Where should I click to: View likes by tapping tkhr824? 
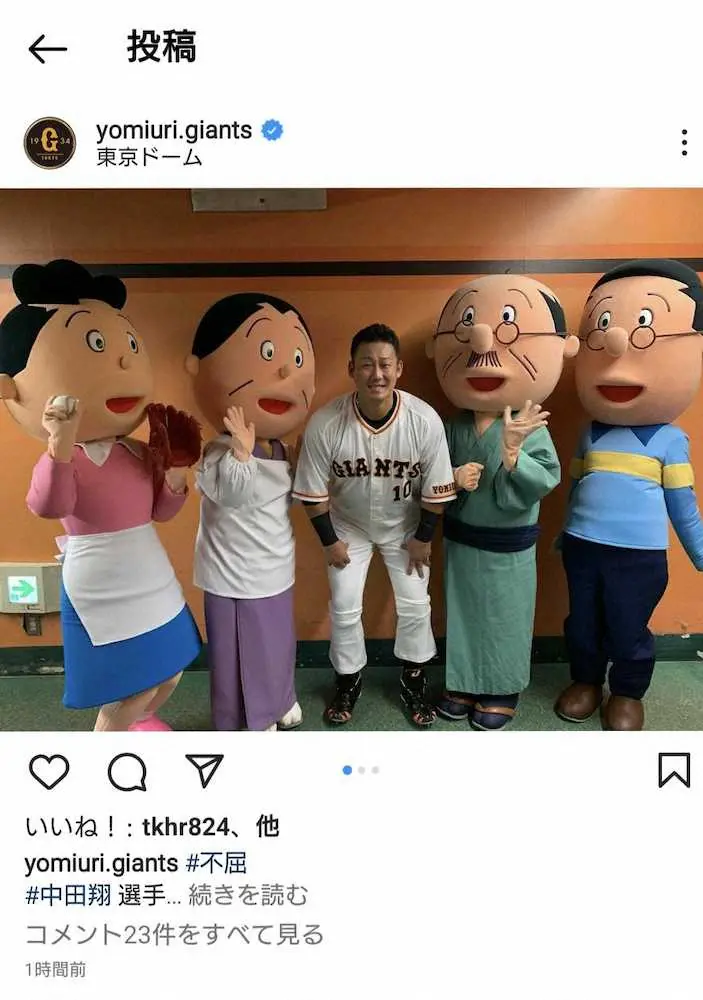point(187,826)
